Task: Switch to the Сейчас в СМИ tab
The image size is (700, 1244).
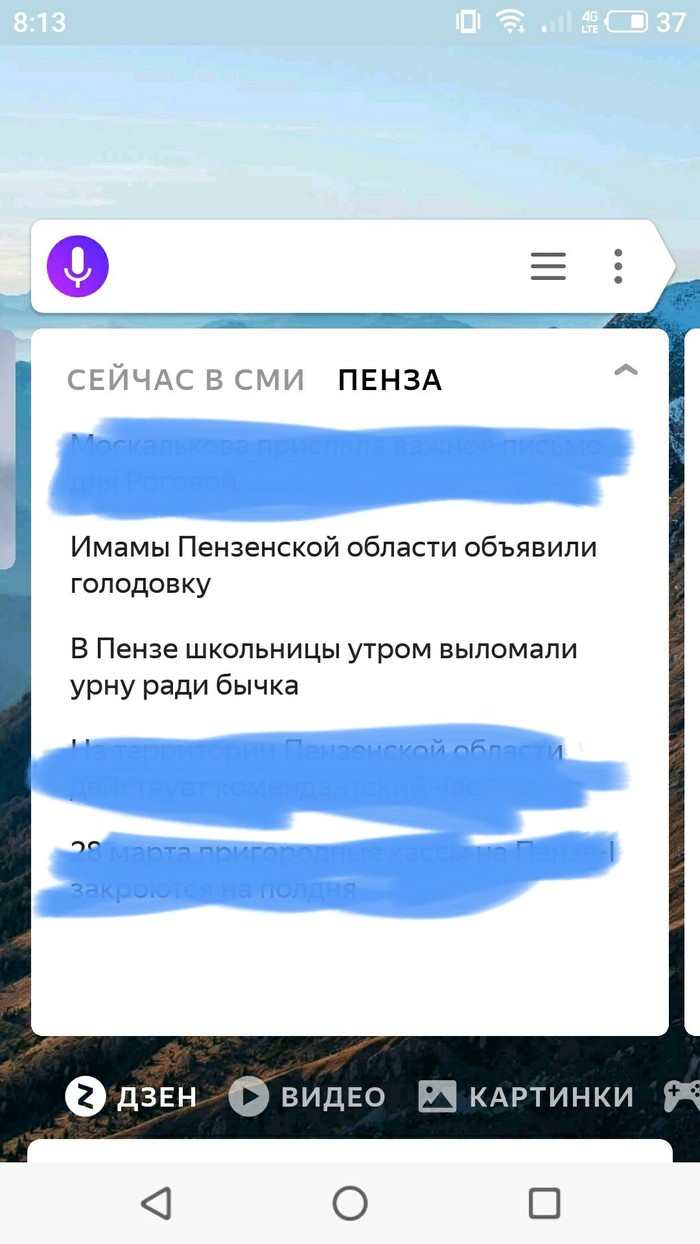Action: click(x=185, y=380)
